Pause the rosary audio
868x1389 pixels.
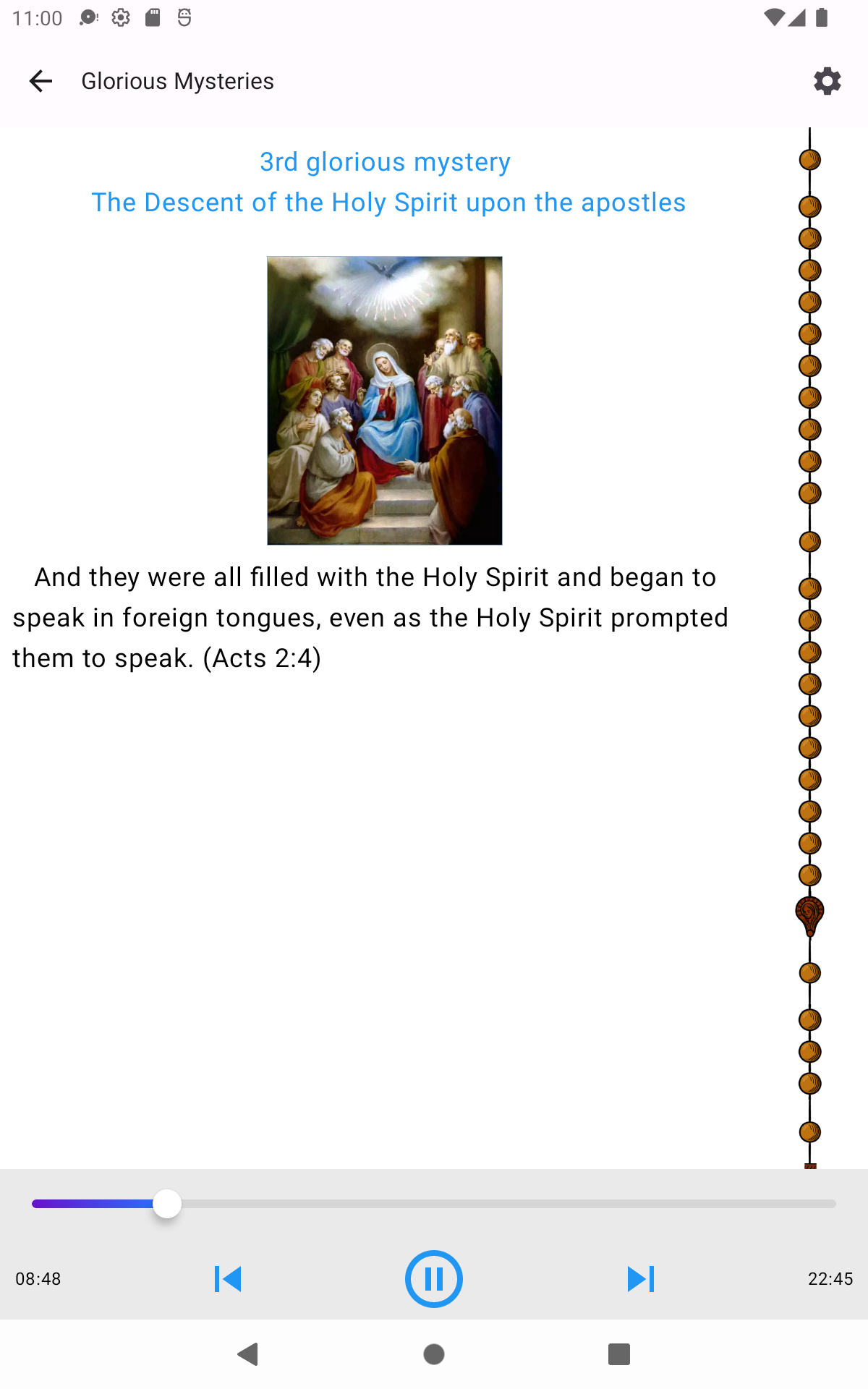click(433, 1278)
